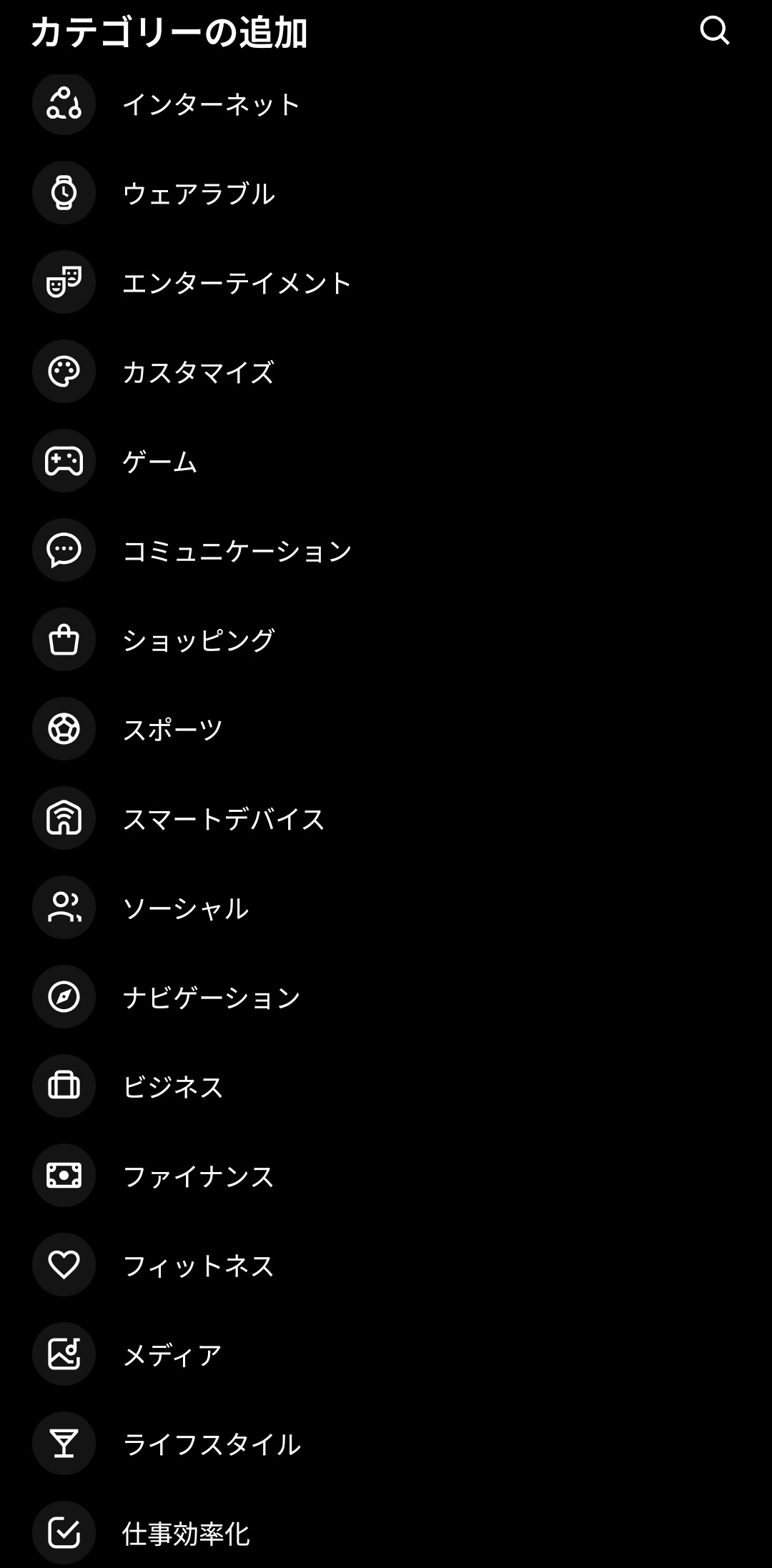
Task: Select the フィットネス category
Action: tap(386, 1265)
